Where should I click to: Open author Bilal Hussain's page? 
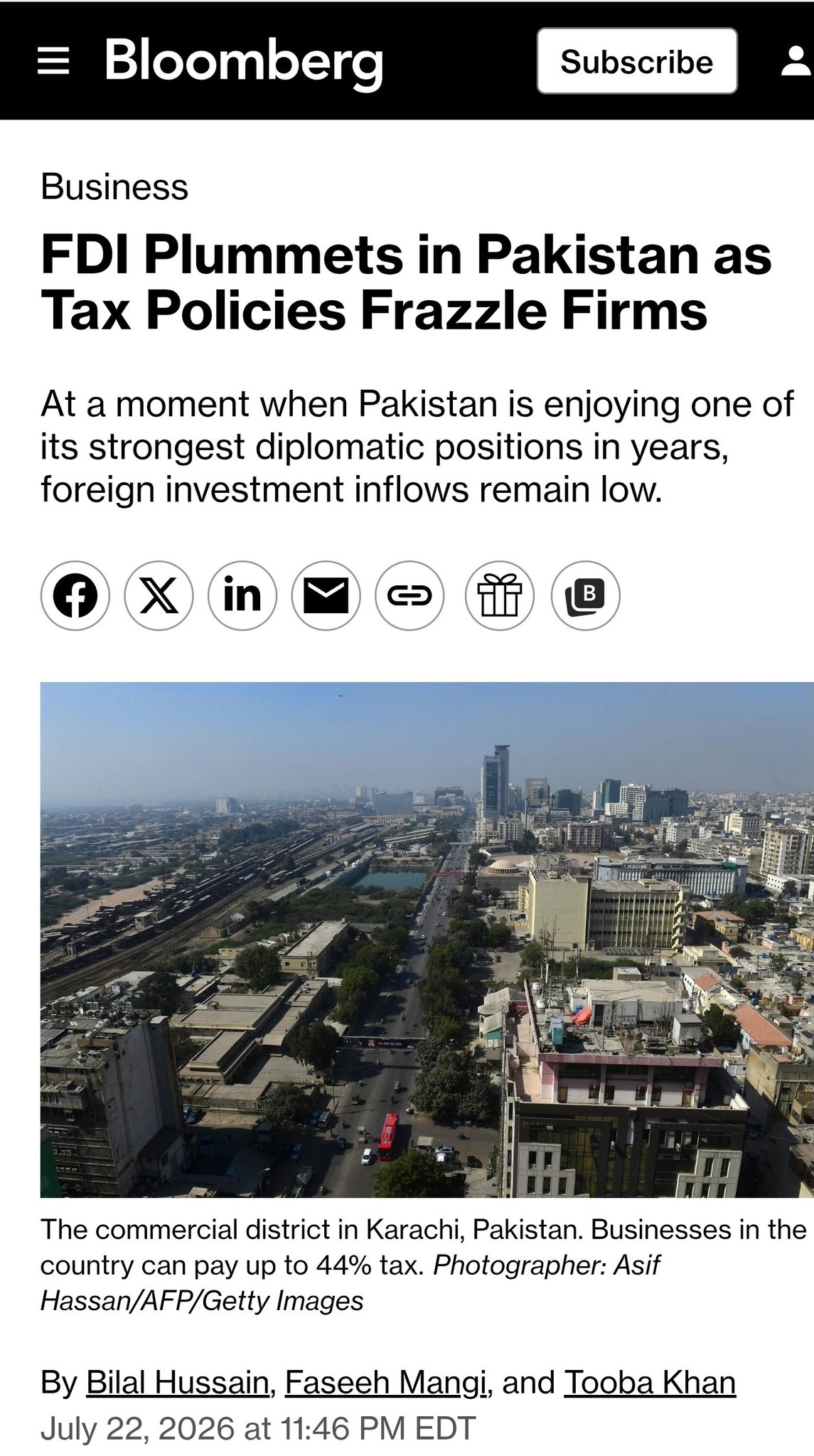coord(177,1382)
